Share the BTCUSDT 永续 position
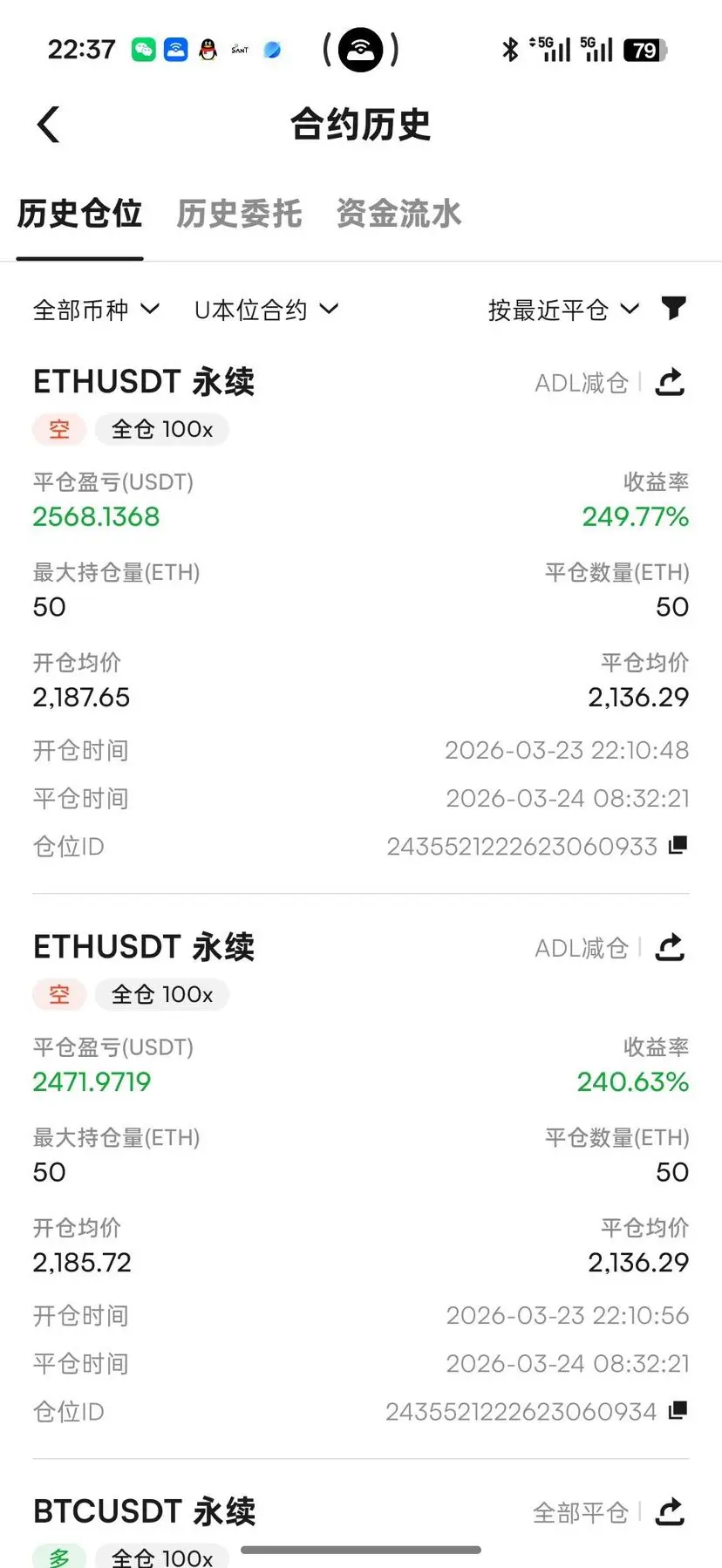The image size is (722, 1568). [670, 1512]
